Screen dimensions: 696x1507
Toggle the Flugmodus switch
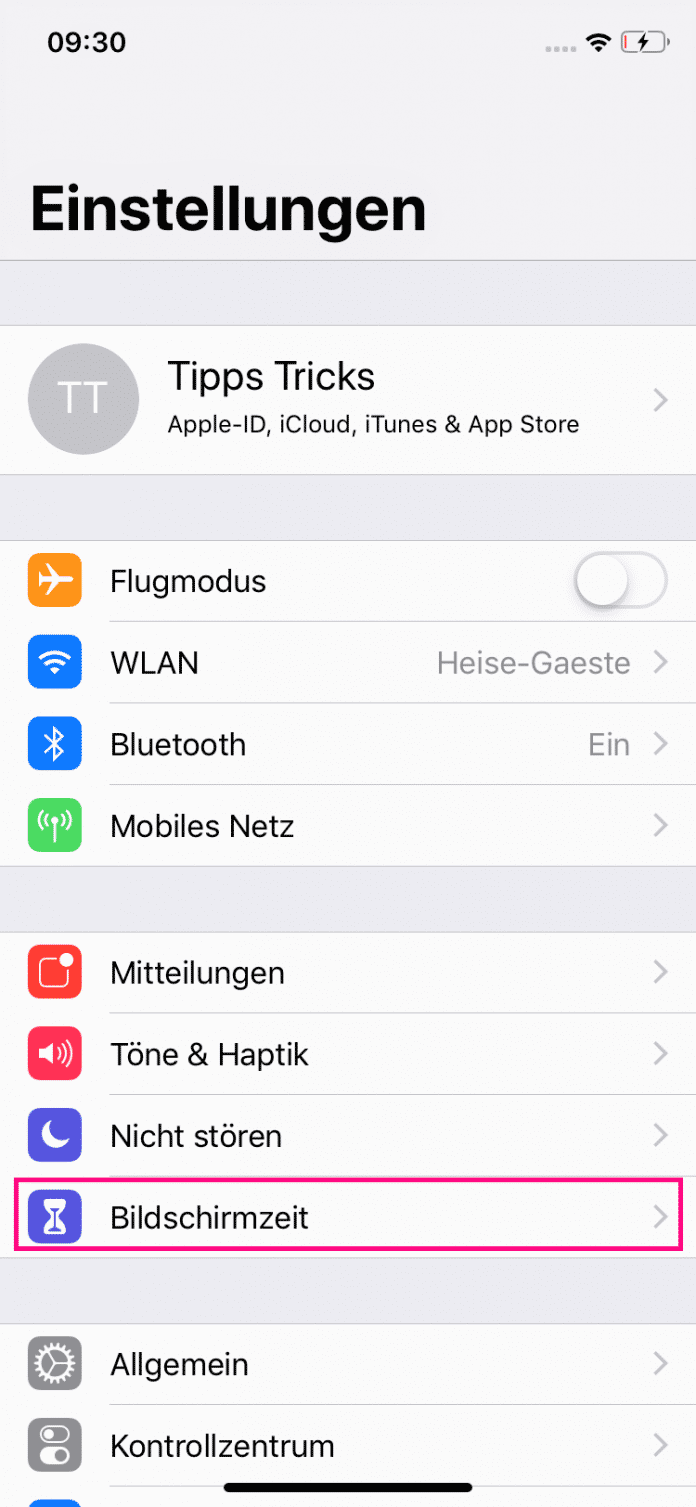pyautogui.click(x=620, y=580)
